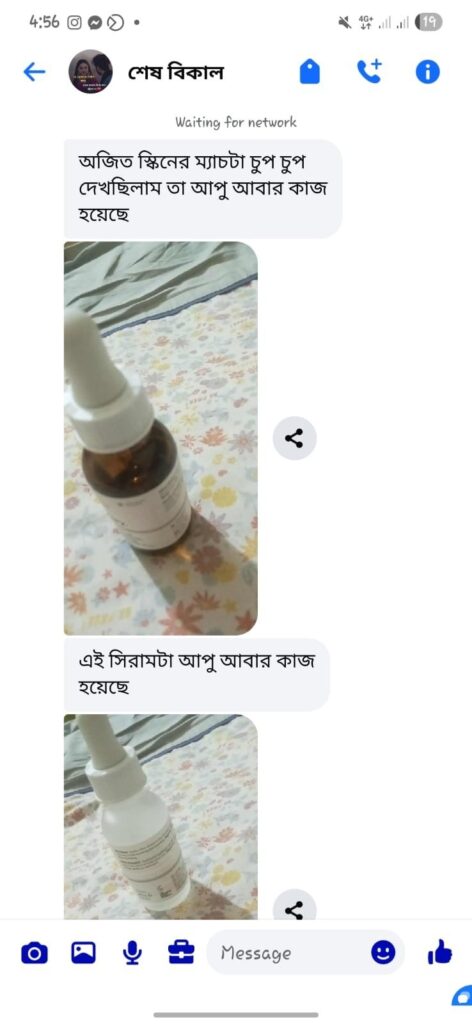The width and height of the screenshot is (472, 1024).
Task: Open the shopping tag icon in the header
Action: (309, 72)
